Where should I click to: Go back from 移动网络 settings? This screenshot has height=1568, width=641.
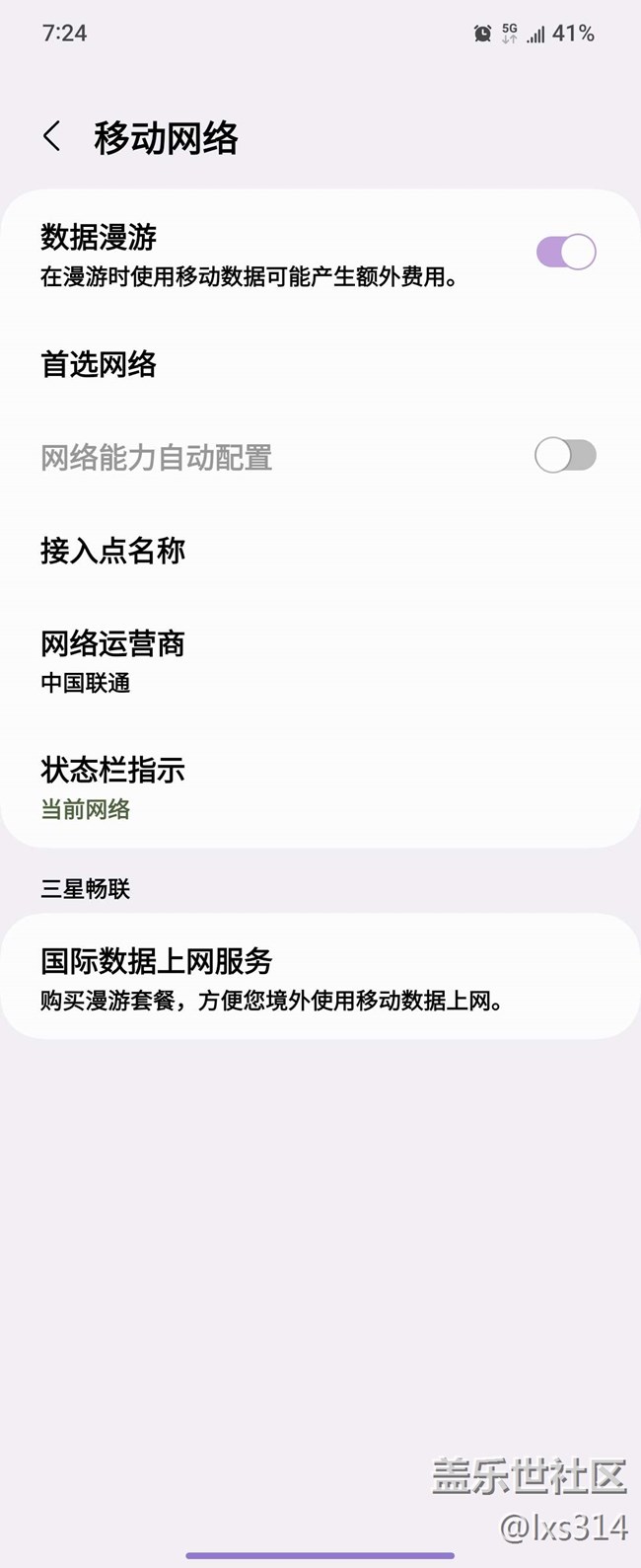point(52,137)
